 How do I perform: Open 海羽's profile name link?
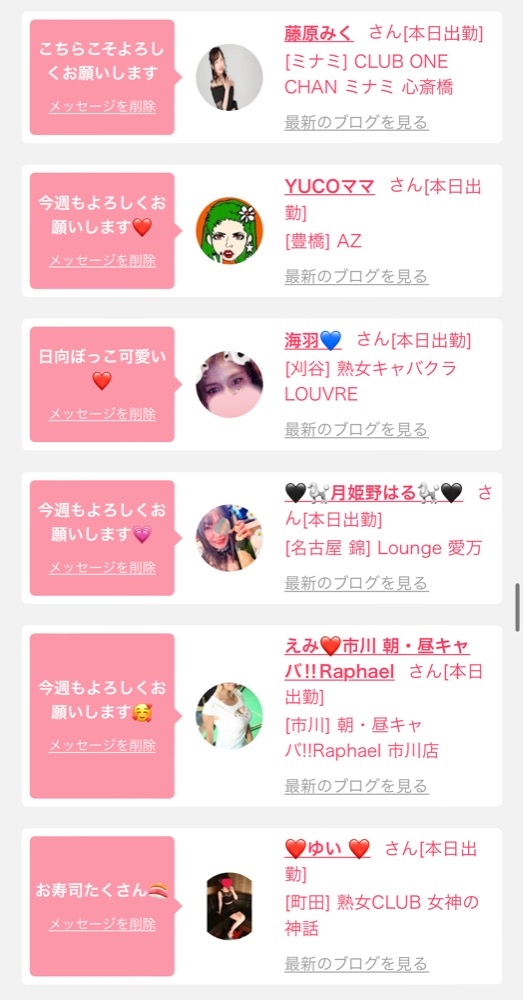(313, 341)
